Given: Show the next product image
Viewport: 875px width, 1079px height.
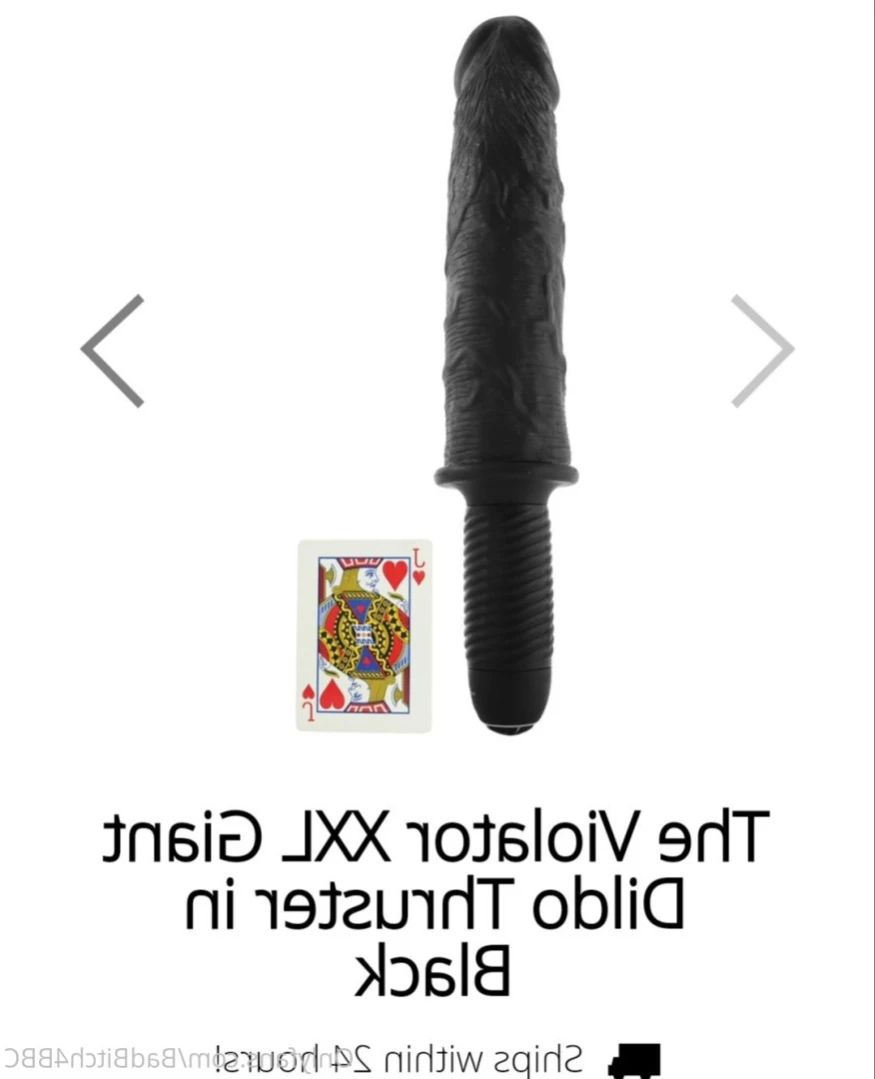Looking at the screenshot, I should coord(762,351).
